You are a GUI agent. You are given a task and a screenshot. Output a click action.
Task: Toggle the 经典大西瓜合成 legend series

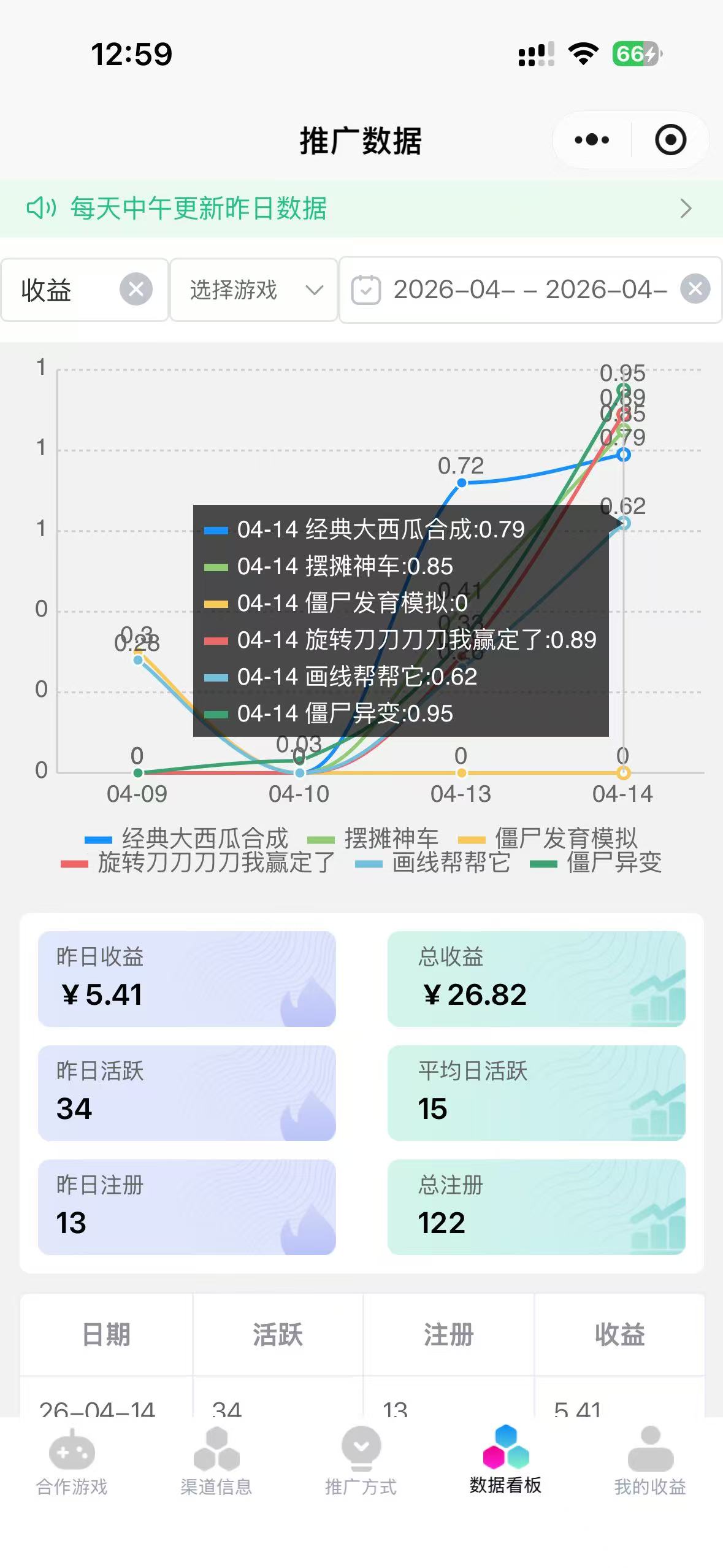pos(186,838)
